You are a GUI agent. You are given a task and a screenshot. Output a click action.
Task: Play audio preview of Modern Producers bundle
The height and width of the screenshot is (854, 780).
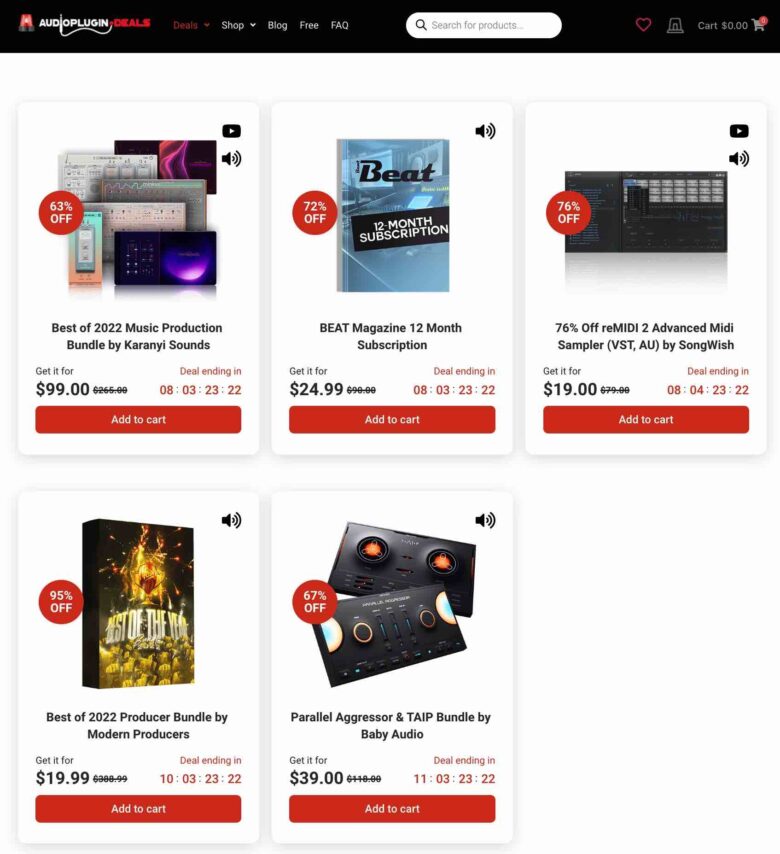click(x=231, y=520)
